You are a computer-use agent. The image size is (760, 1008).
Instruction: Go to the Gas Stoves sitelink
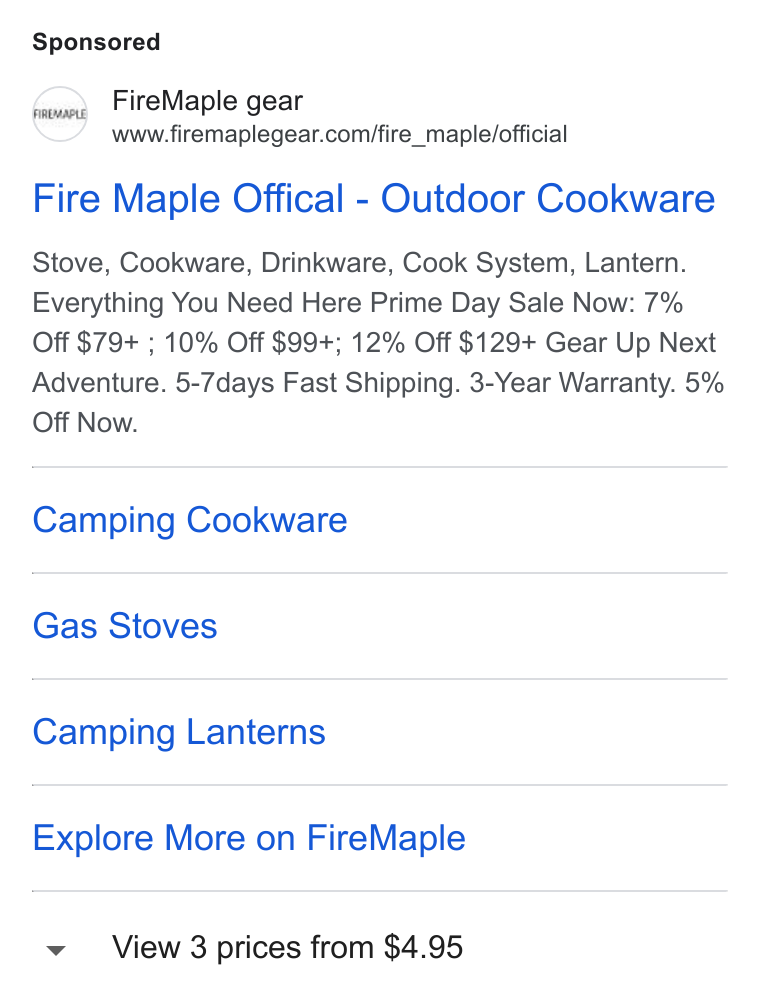coord(125,626)
